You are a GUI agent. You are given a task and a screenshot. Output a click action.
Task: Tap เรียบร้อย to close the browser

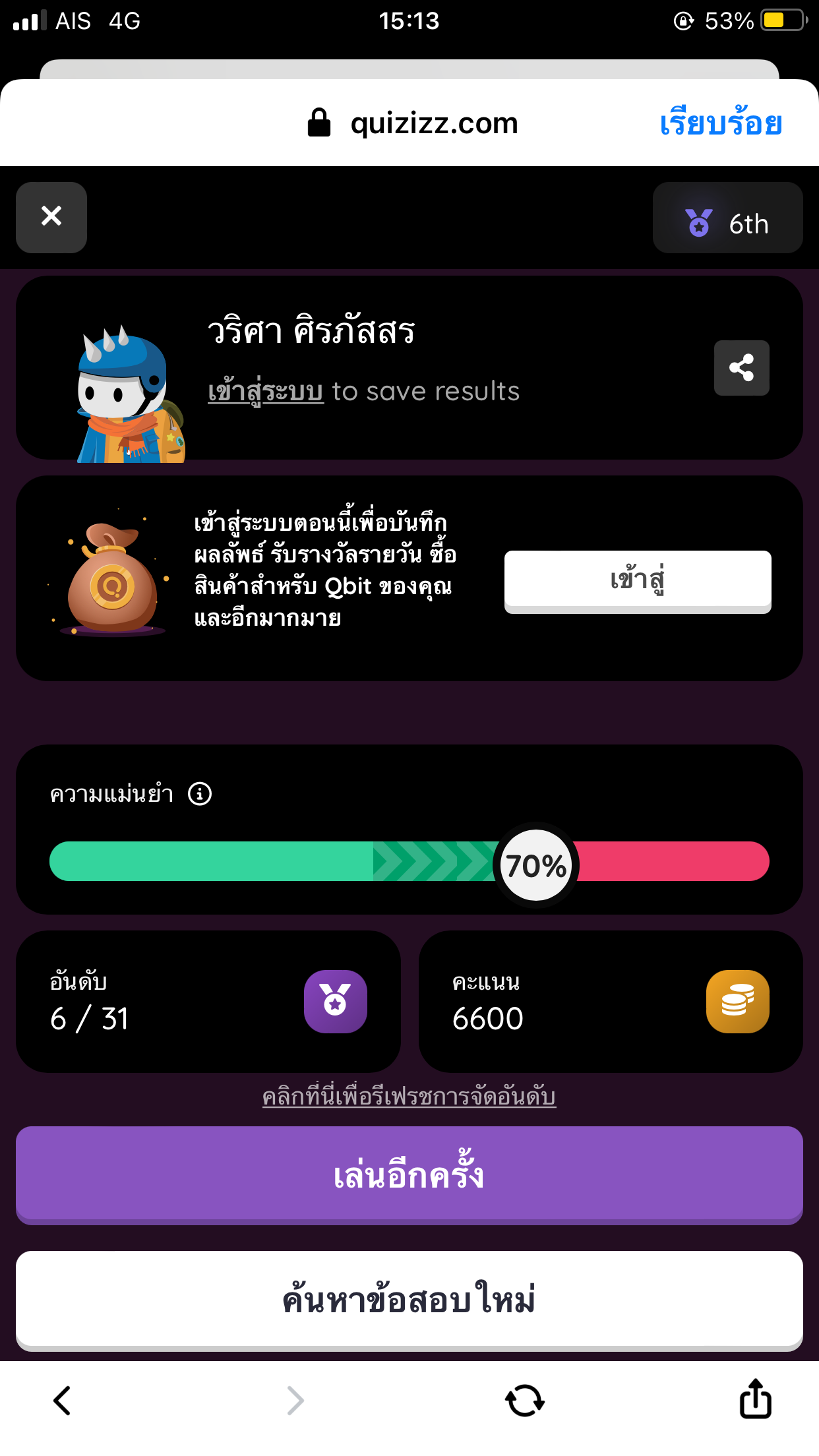721,123
